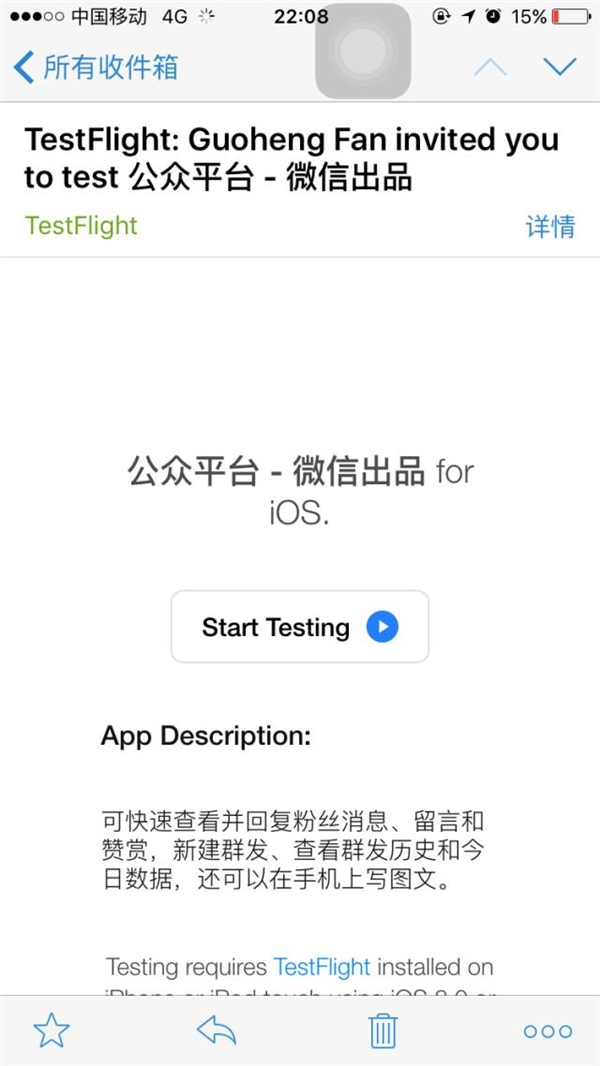Star this email
Viewport: 600px width, 1066px height.
tap(52, 1031)
